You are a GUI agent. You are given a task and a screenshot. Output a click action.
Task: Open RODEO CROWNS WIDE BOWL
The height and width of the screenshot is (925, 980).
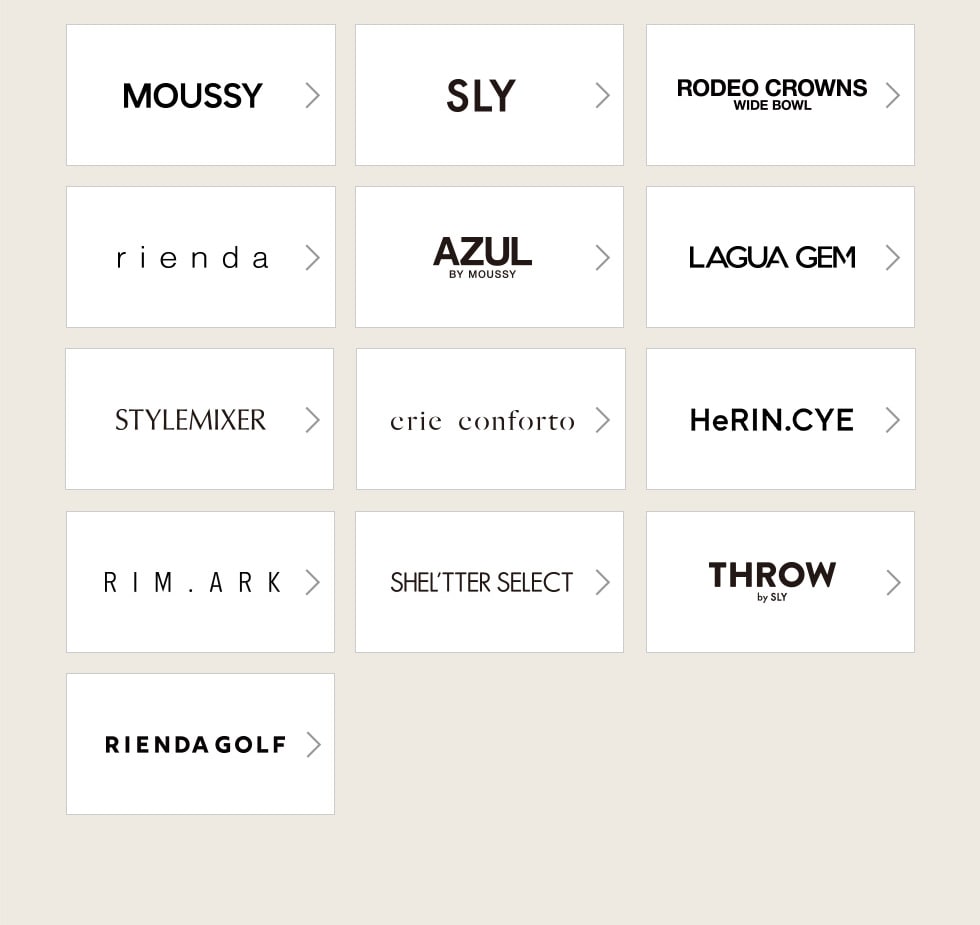(x=780, y=95)
